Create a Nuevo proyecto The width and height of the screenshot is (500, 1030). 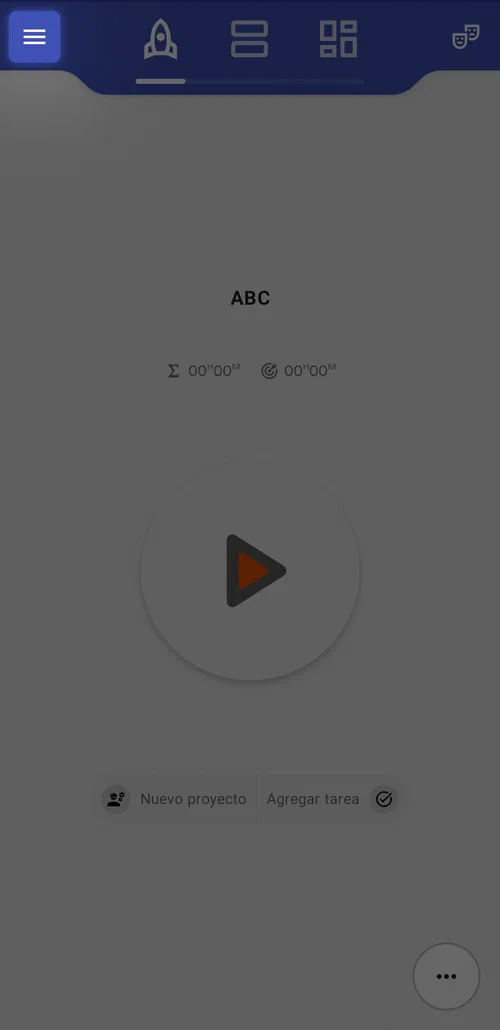point(177,799)
